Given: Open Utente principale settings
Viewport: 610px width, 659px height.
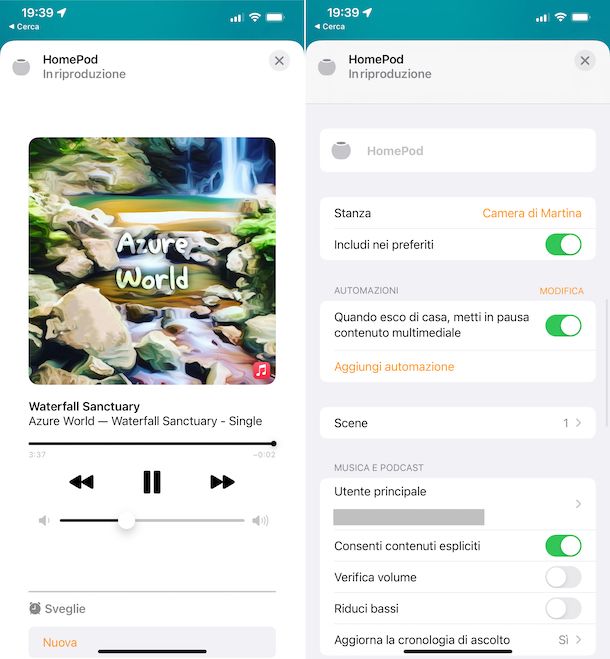Looking at the screenshot, I should [x=458, y=503].
